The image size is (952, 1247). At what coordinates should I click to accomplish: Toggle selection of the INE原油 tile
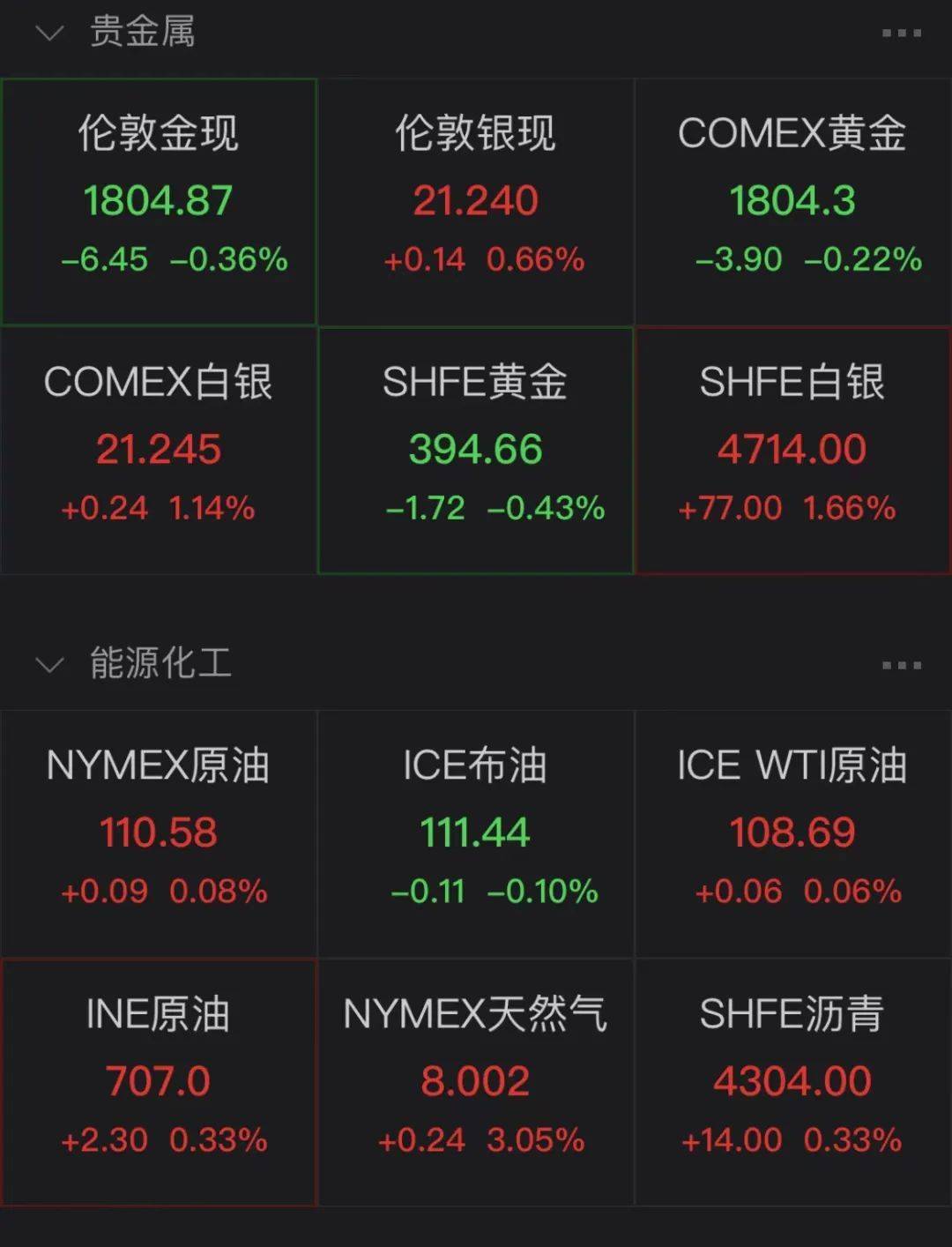coord(159,1080)
